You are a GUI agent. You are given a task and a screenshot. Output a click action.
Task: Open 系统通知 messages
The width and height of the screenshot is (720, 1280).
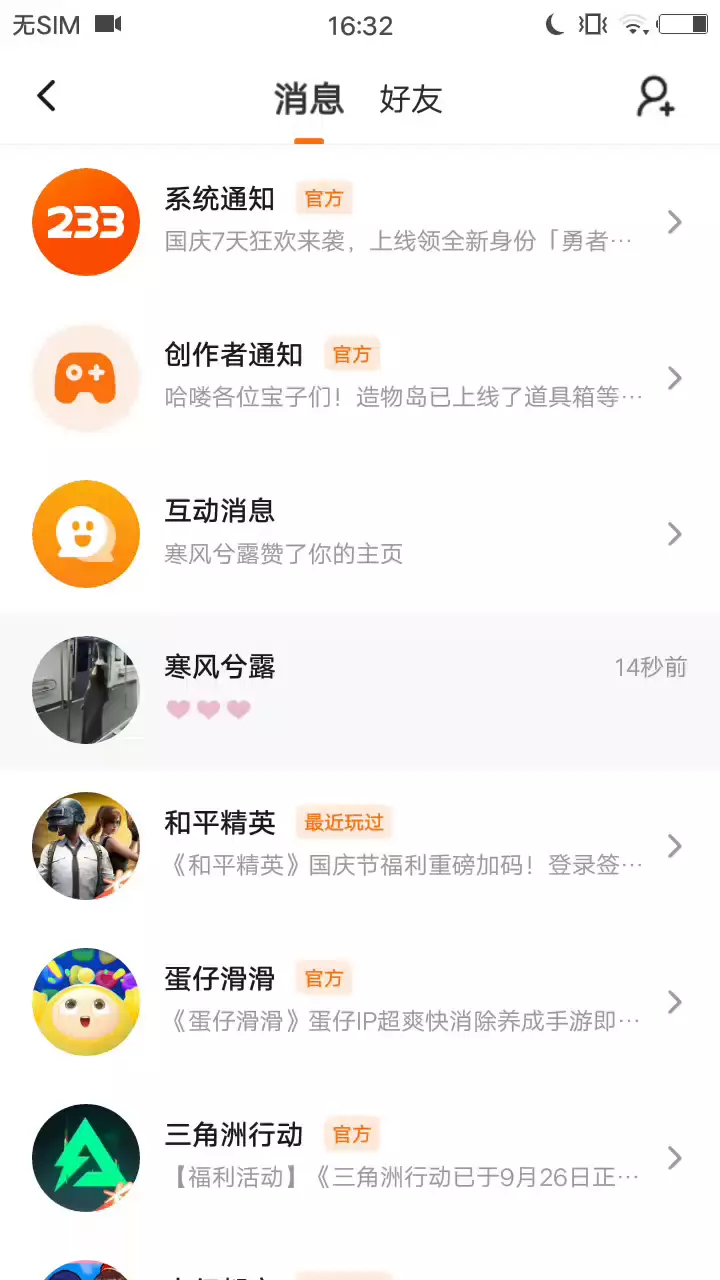click(x=360, y=222)
